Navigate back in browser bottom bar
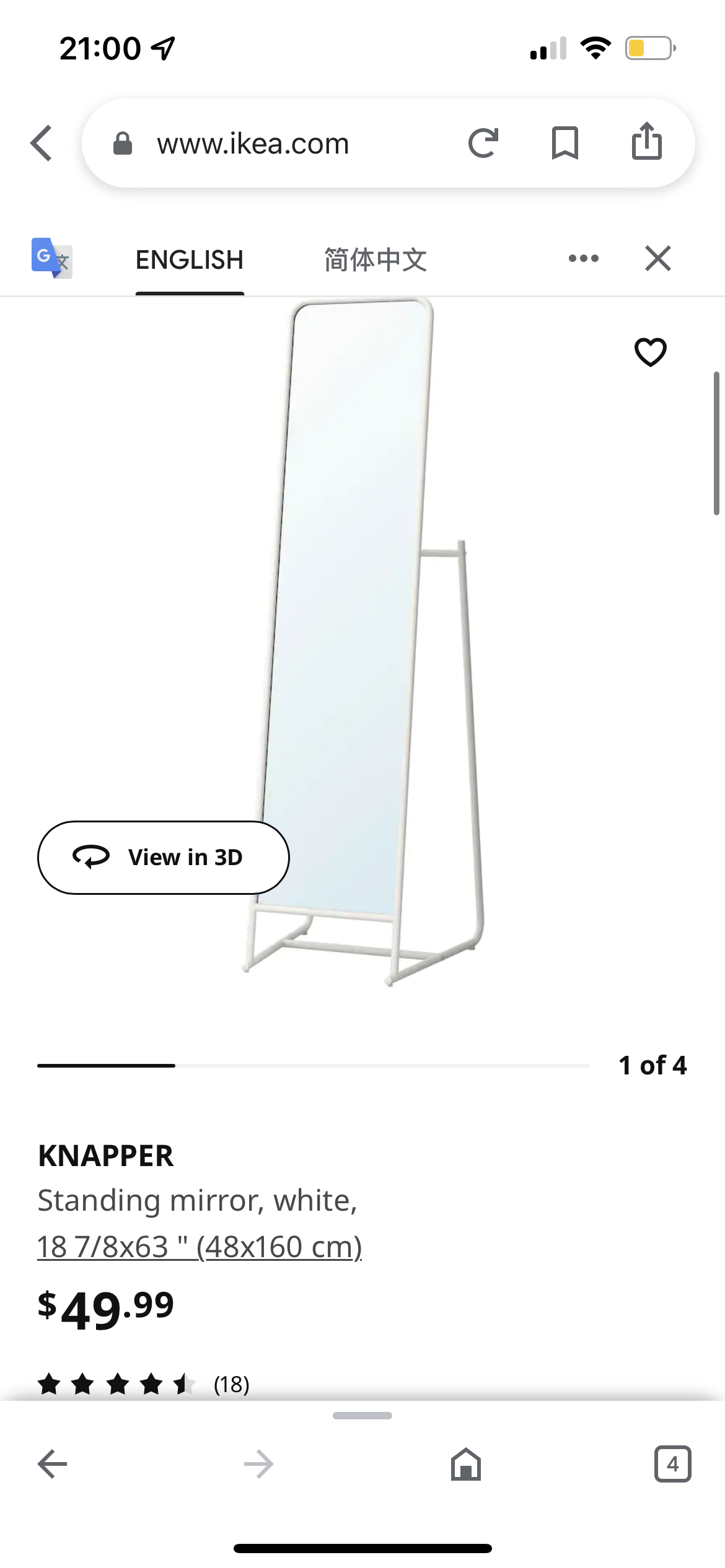Viewport: 725px width, 1568px height. (x=53, y=1465)
